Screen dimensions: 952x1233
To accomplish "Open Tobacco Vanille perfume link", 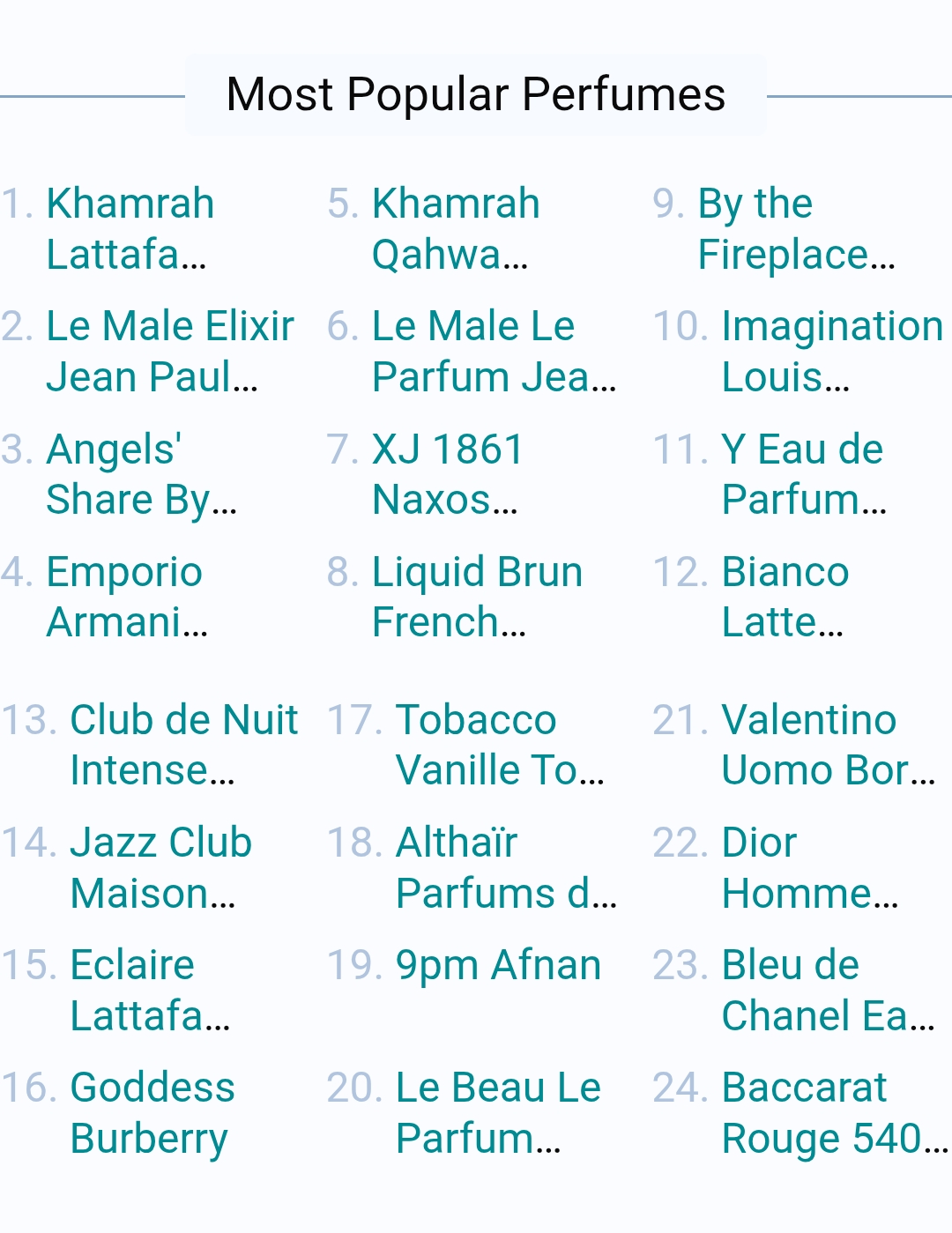I will pyautogui.click(x=498, y=745).
